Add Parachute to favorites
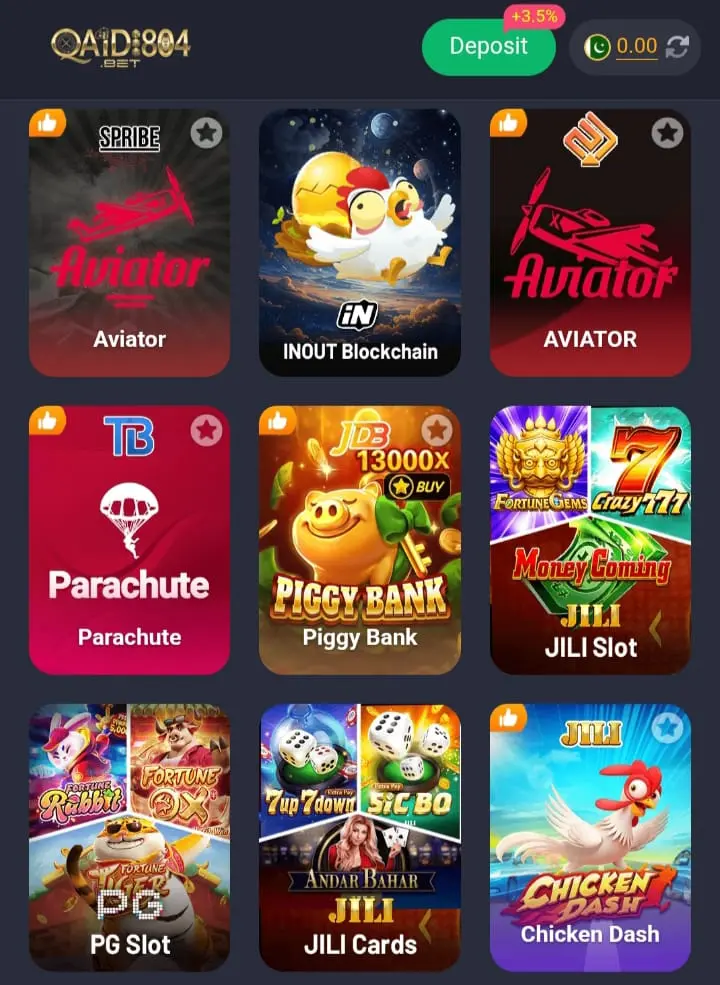The image size is (720, 985). 206,430
